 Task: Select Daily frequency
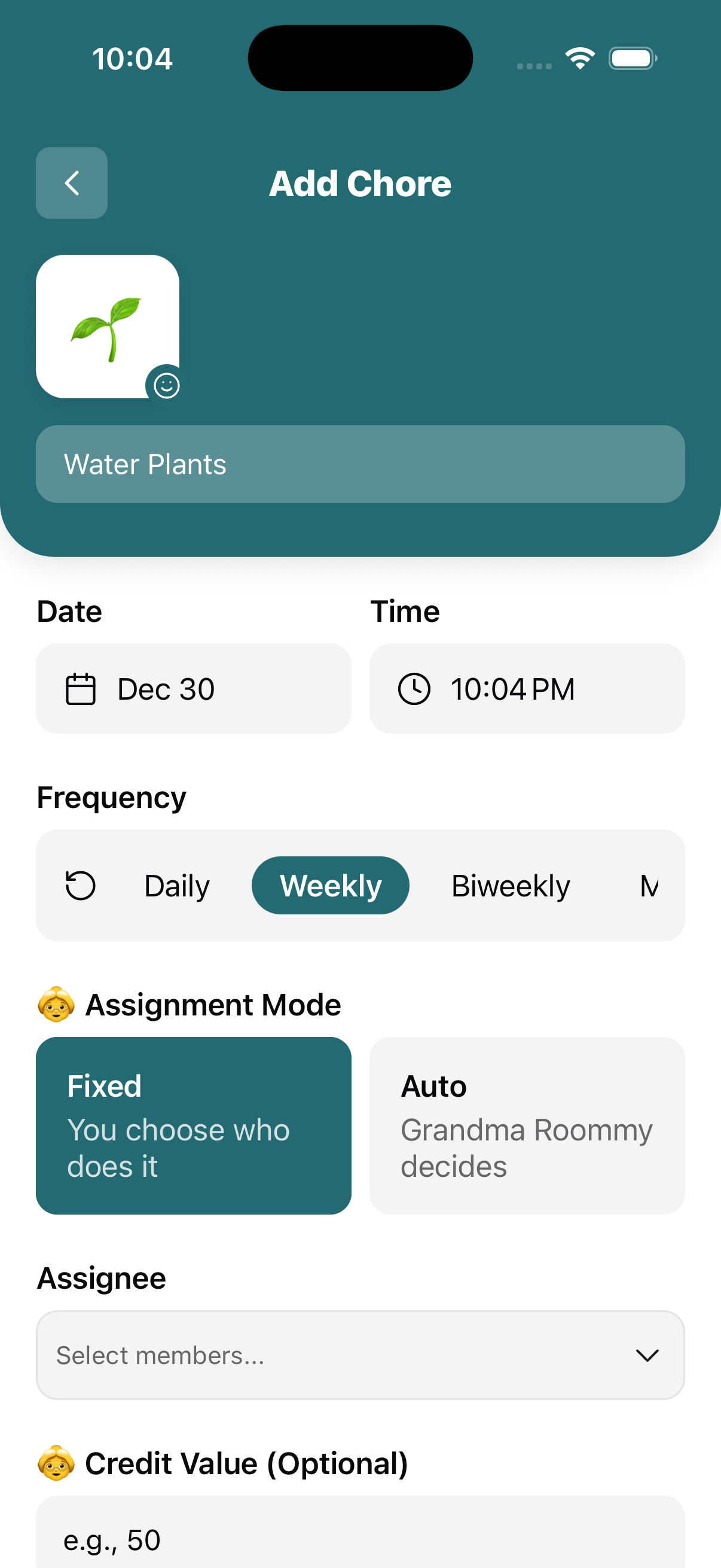tap(176, 886)
